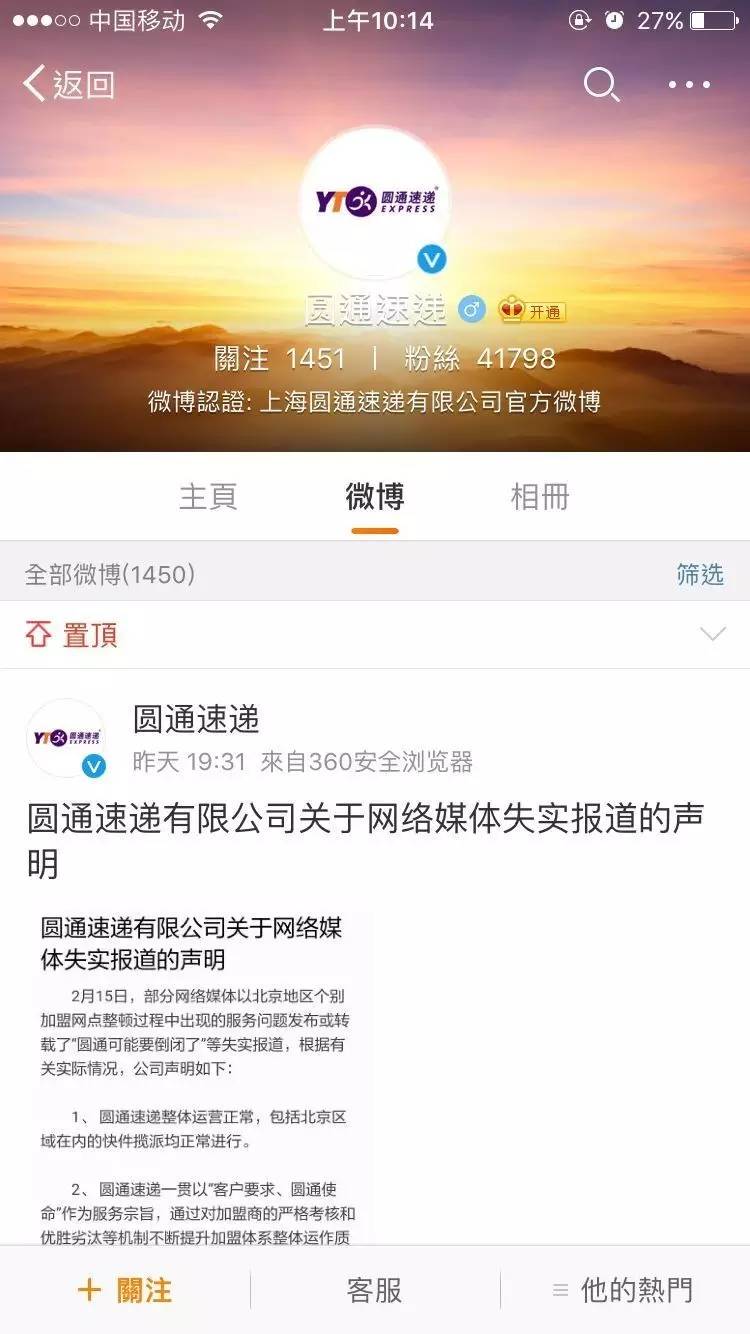750x1334 pixels.
Task: Open 客服 customer service
Action: click(x=375, y=1290)
